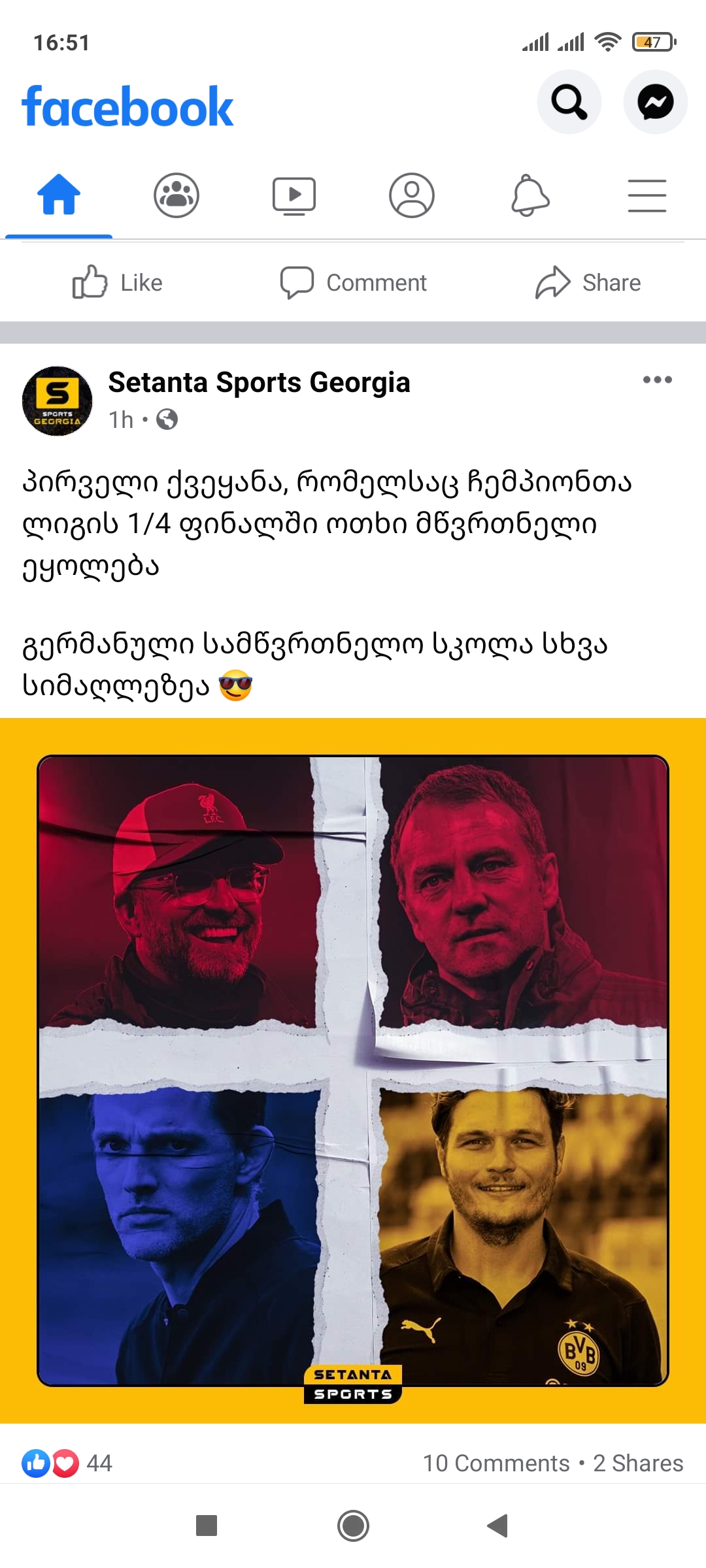
Task: Switch to the Home feed tab
Action: click(59, 195)
